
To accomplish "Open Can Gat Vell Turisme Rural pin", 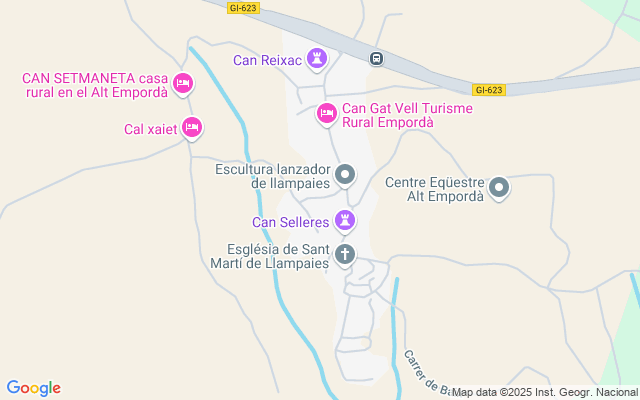I will 326,115.
